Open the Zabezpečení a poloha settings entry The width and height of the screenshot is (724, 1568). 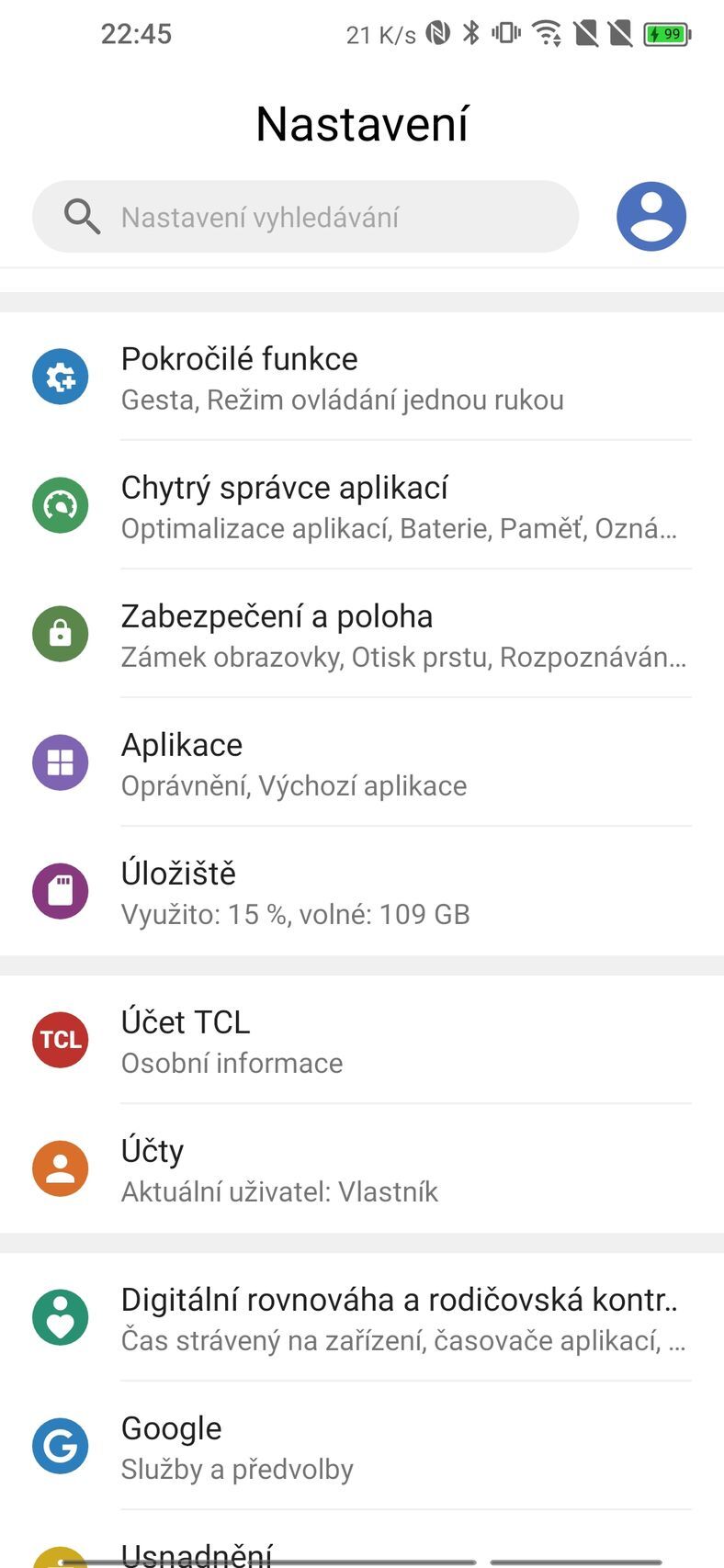[368, 634]
